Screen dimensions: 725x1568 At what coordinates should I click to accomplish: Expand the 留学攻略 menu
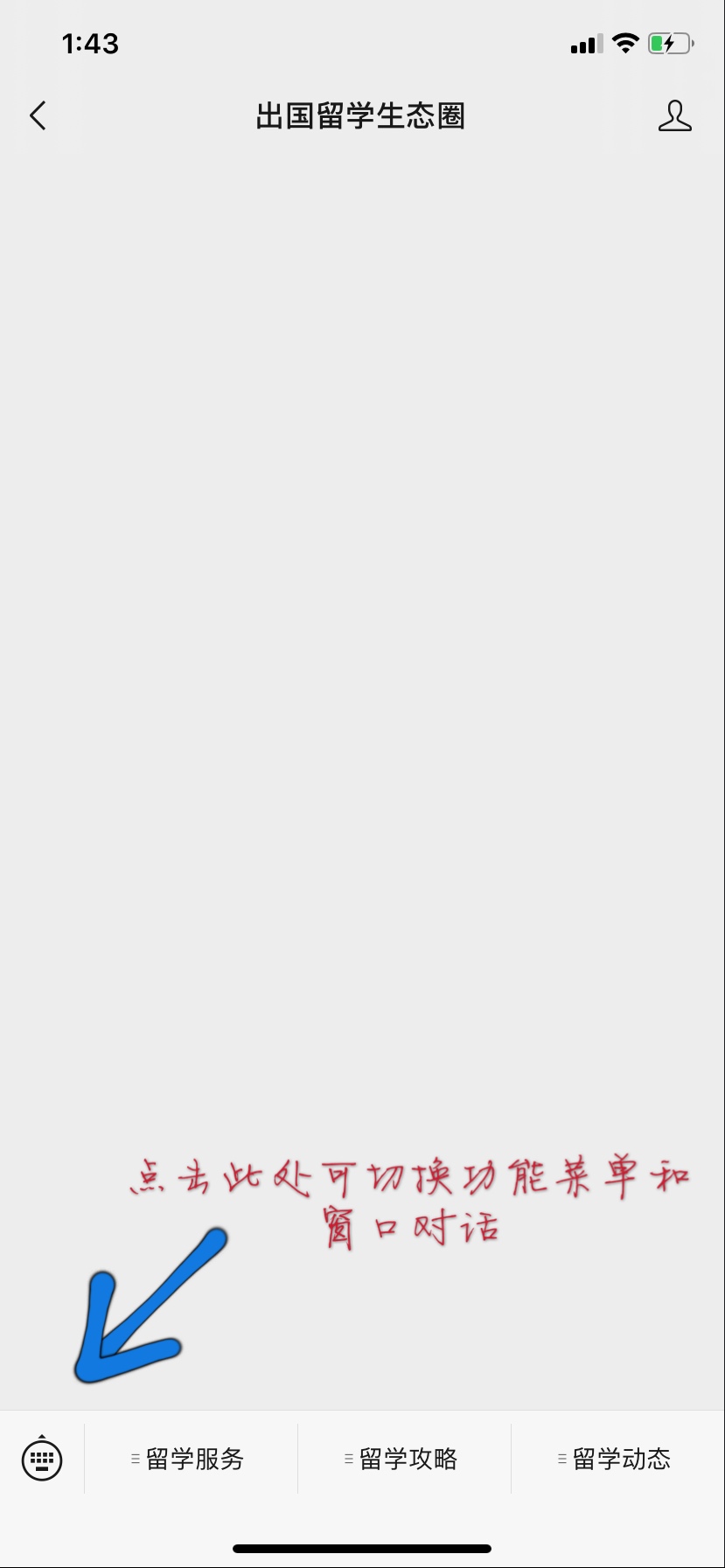click(x=404, y=1459)
